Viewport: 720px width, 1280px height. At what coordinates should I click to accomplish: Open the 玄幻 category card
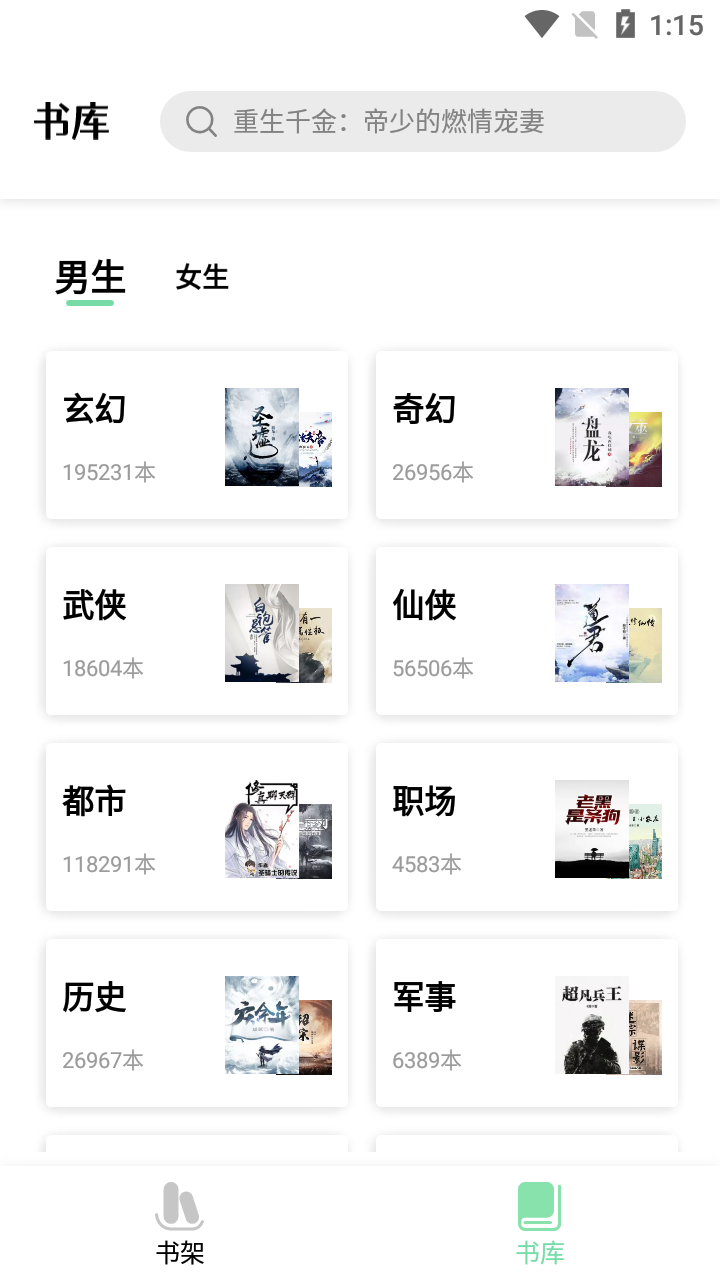click(197, 435)
